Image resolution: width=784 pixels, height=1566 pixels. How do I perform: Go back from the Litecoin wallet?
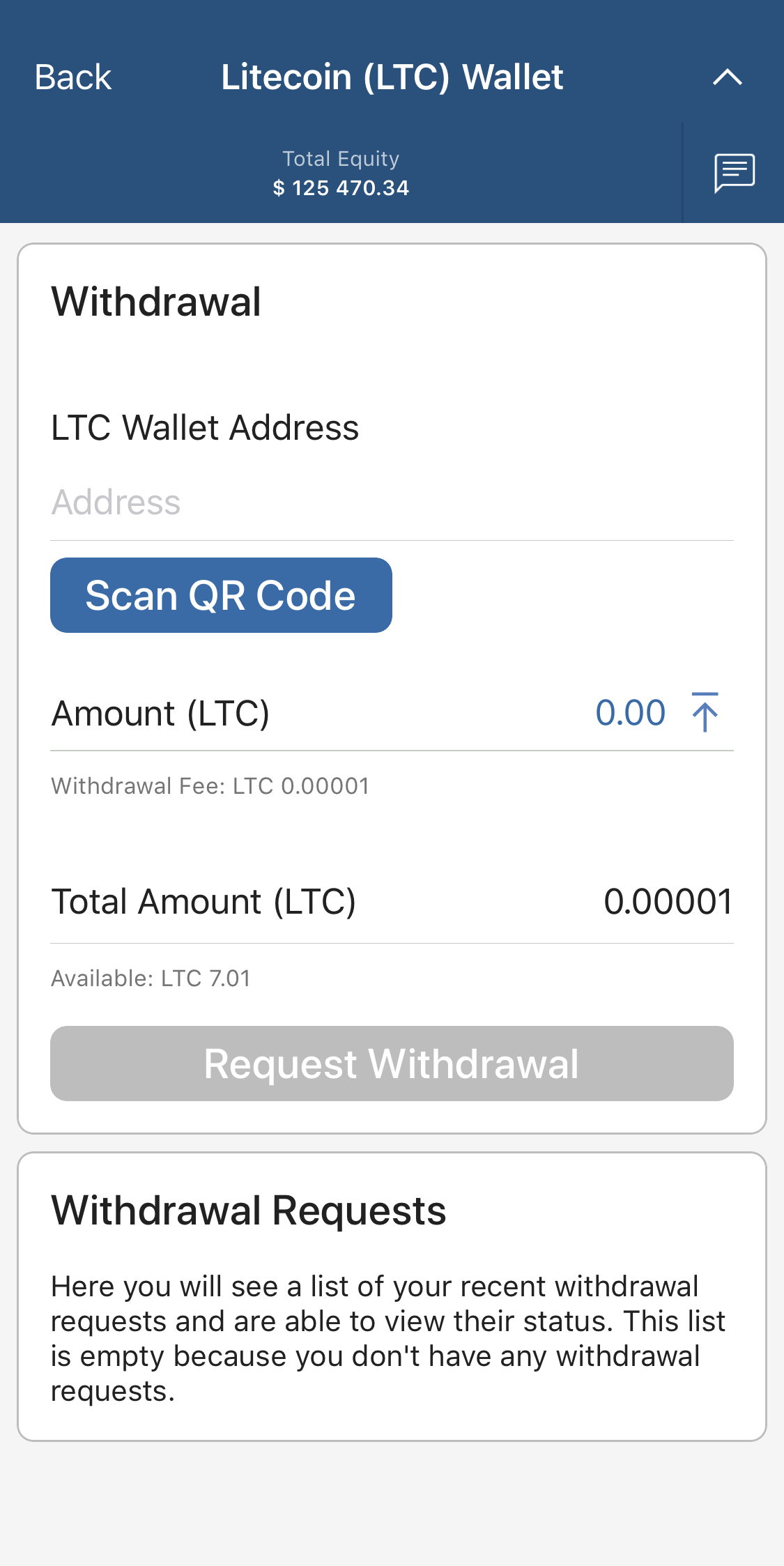click(x=73, y=77)
